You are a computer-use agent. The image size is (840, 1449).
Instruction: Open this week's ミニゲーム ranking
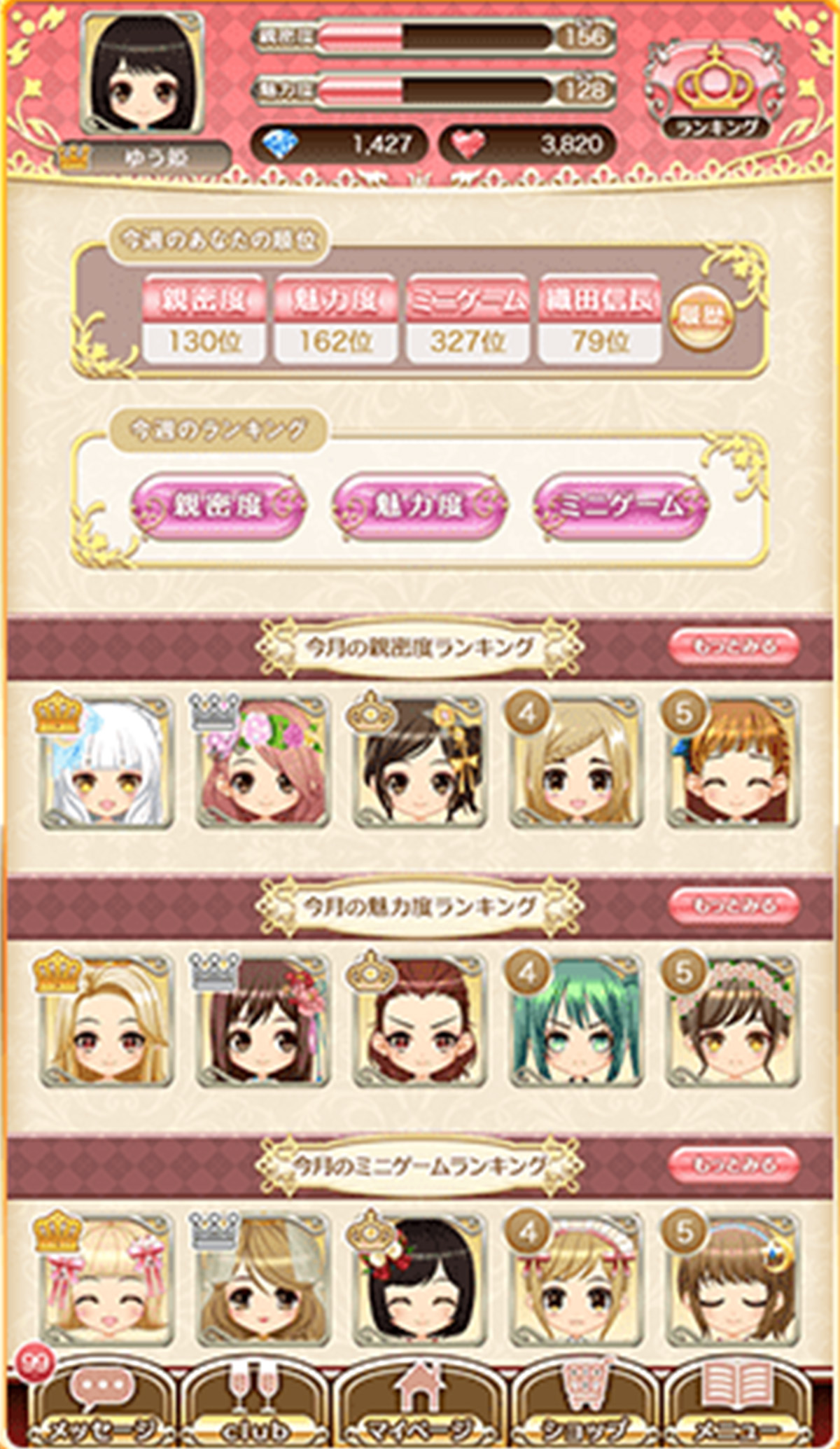620,506
